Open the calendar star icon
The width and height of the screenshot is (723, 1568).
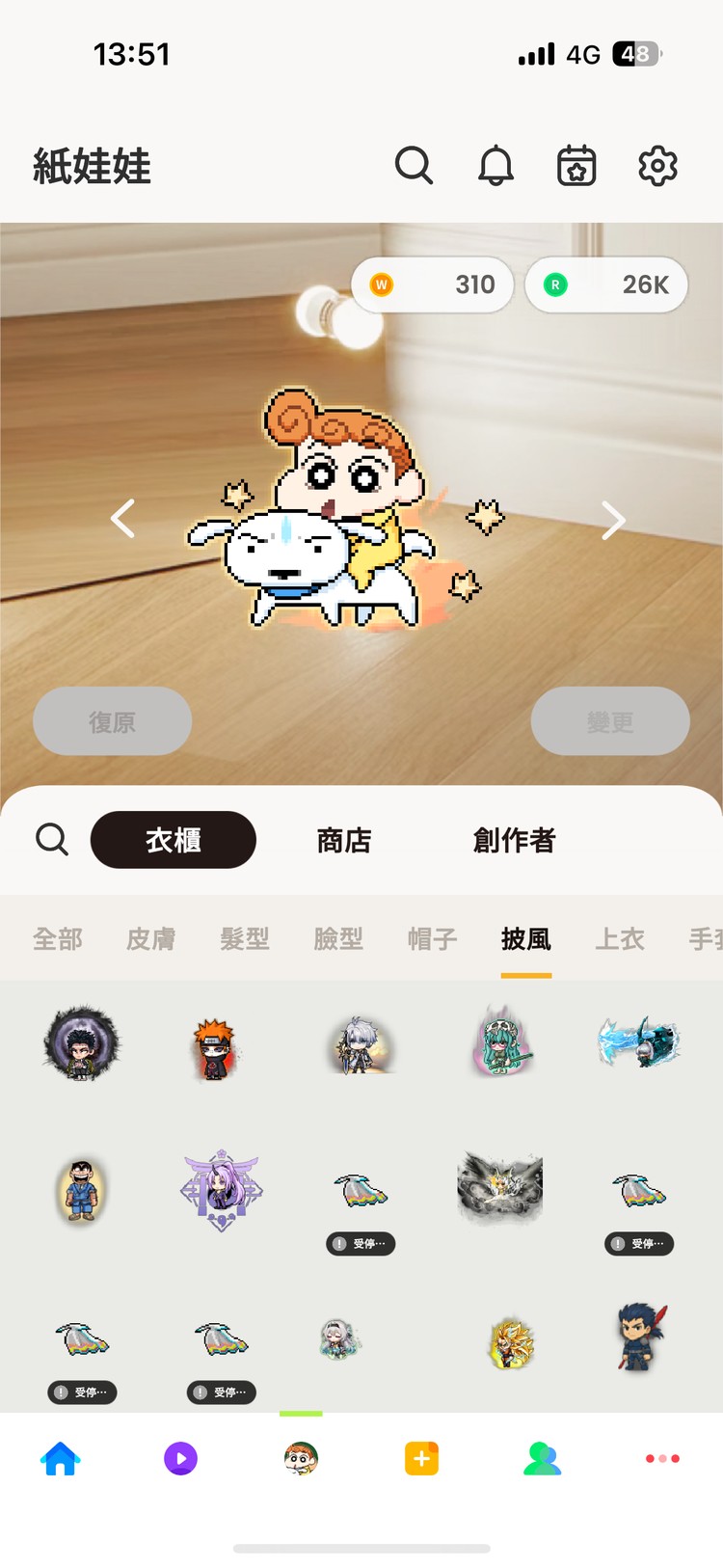coord(576,166)
